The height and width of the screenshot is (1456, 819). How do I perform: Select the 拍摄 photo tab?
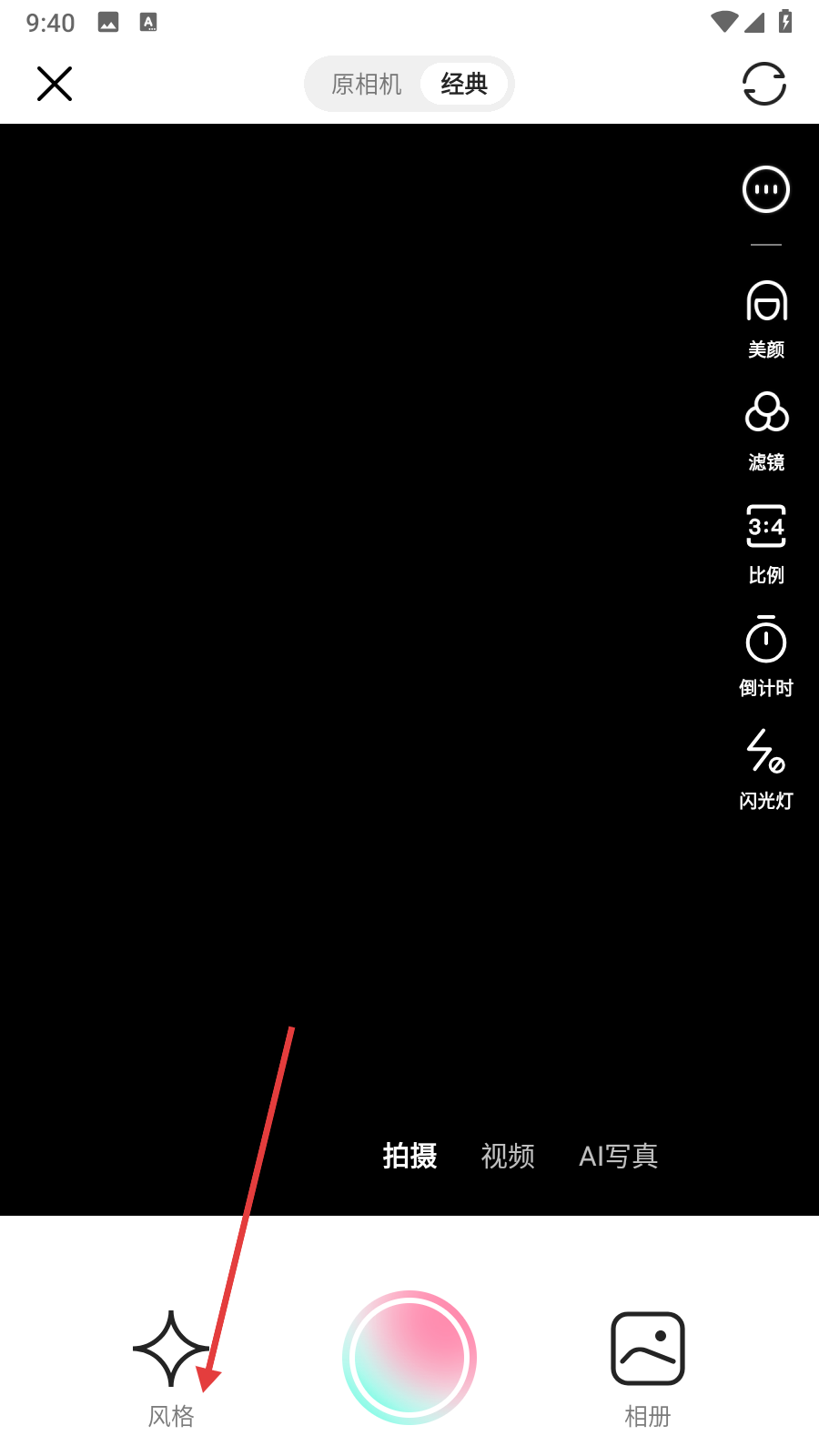[x=409, y=1156]
